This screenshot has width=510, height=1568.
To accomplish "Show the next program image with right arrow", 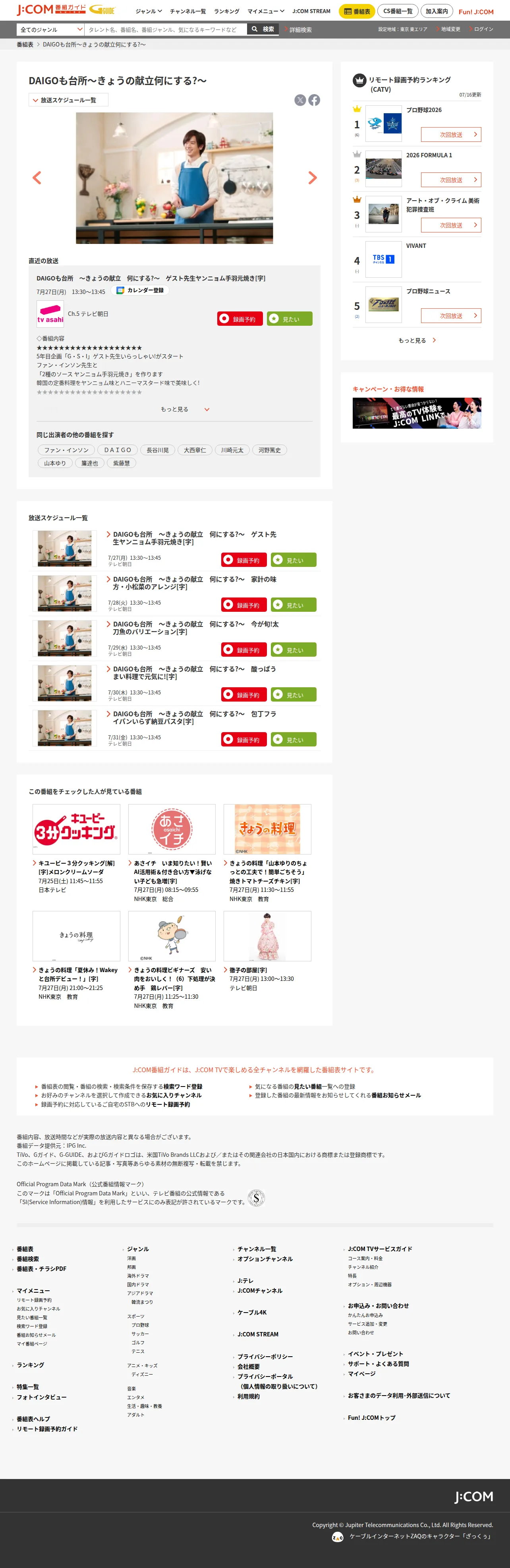I will [312, 178].
